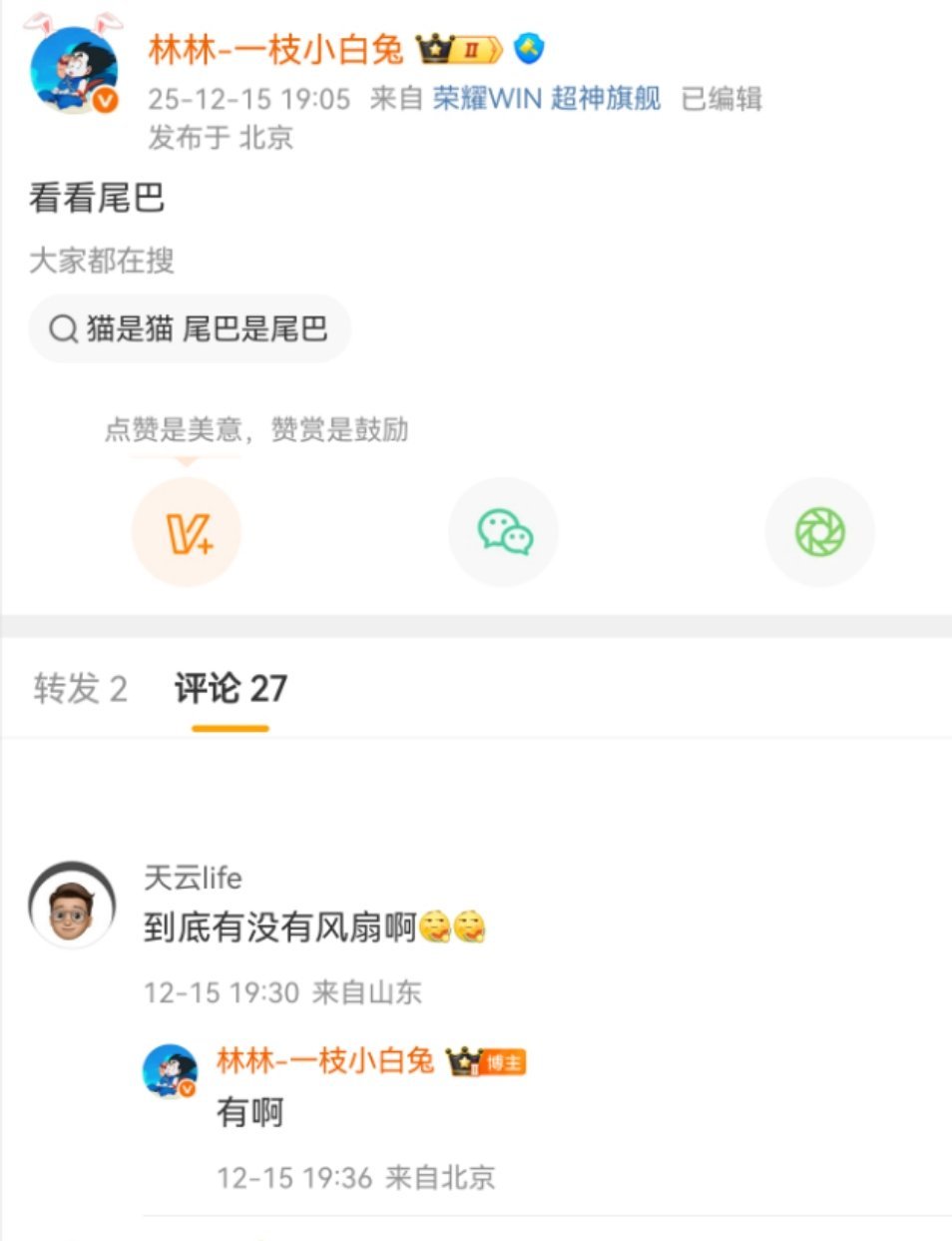This screenshot has height=1241, width=952.
Task: Click the orange V on the poster's avatar
Action: coord(103,101)
